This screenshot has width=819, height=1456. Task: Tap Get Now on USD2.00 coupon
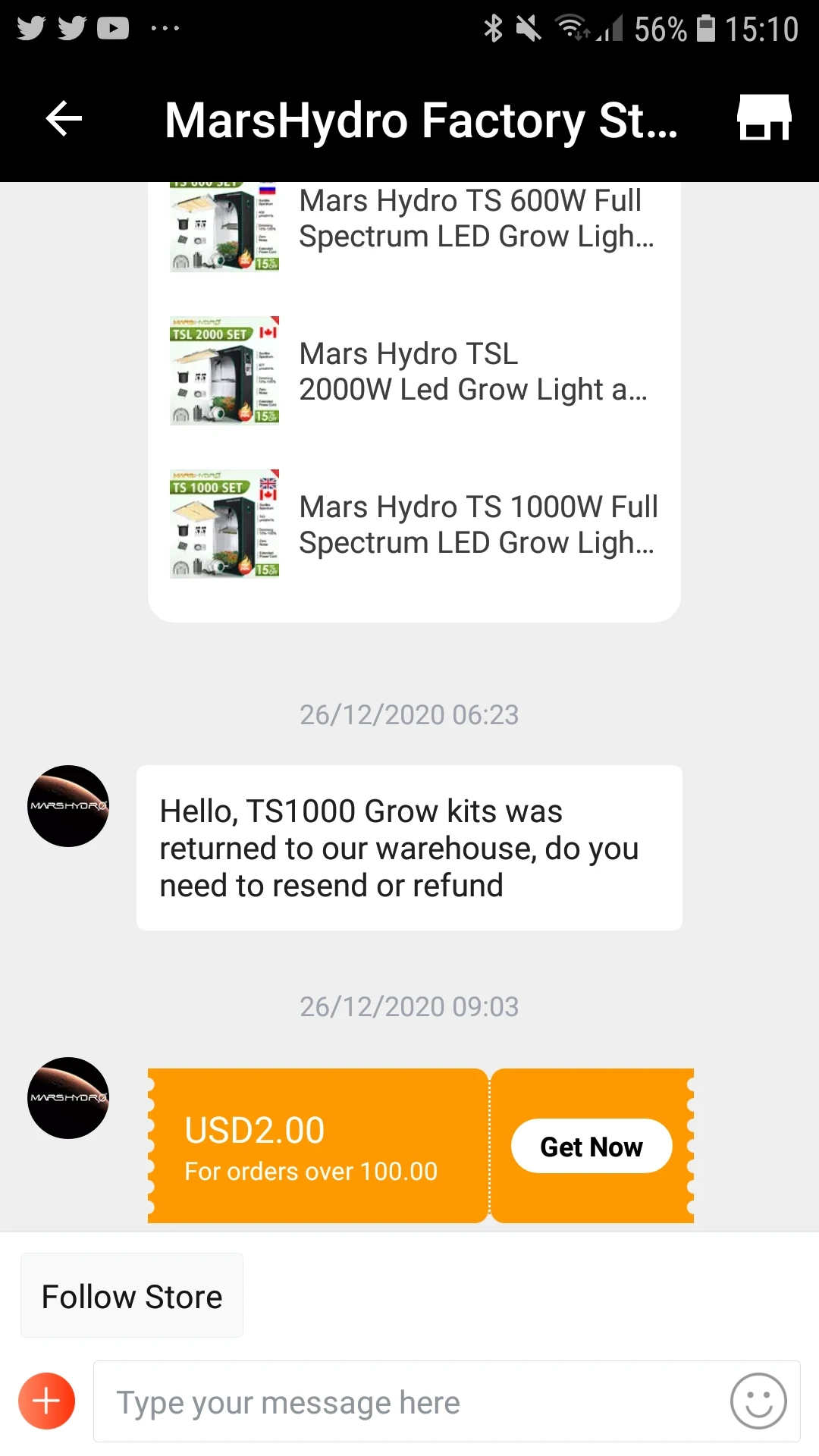coord(591,1146)
